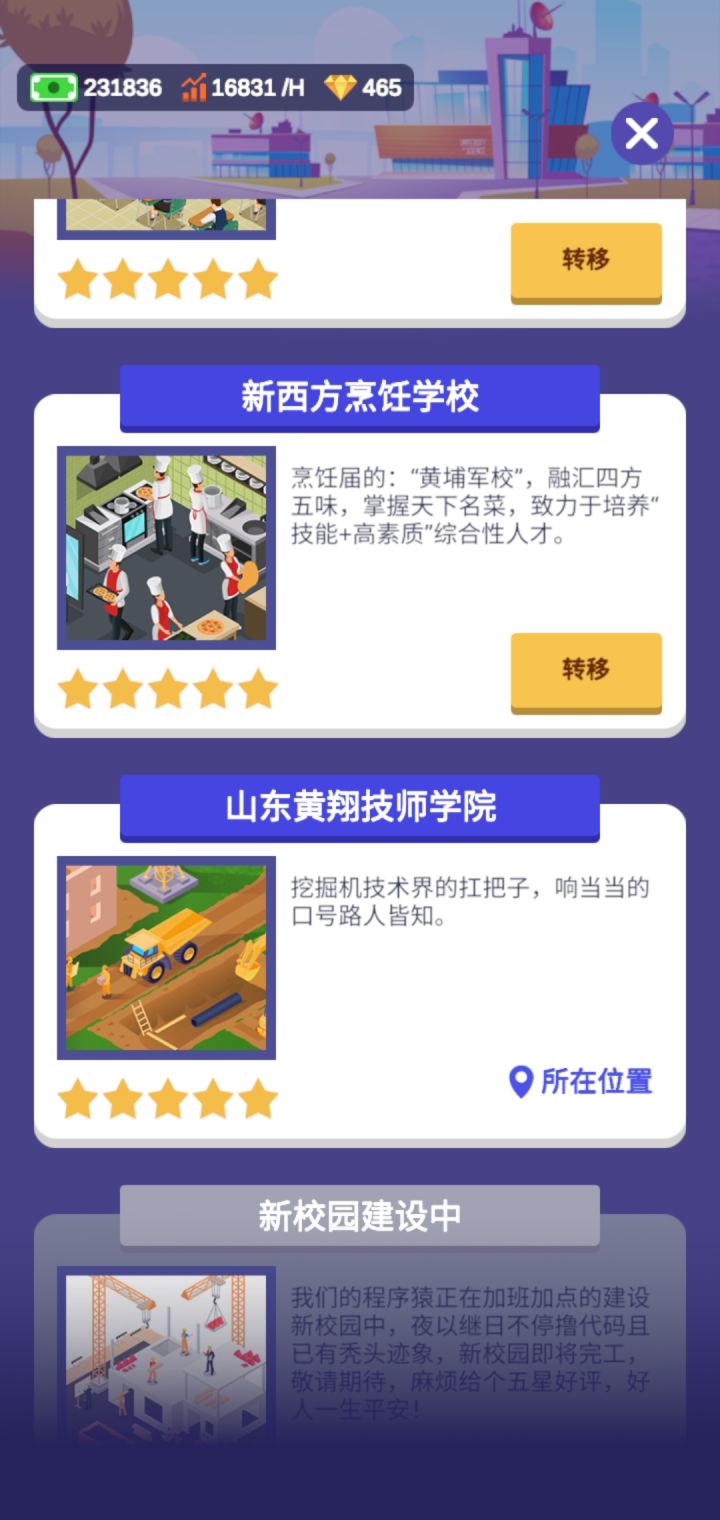
Task: Tap the income rate chart icon
Action: click(x=196, y=87)
